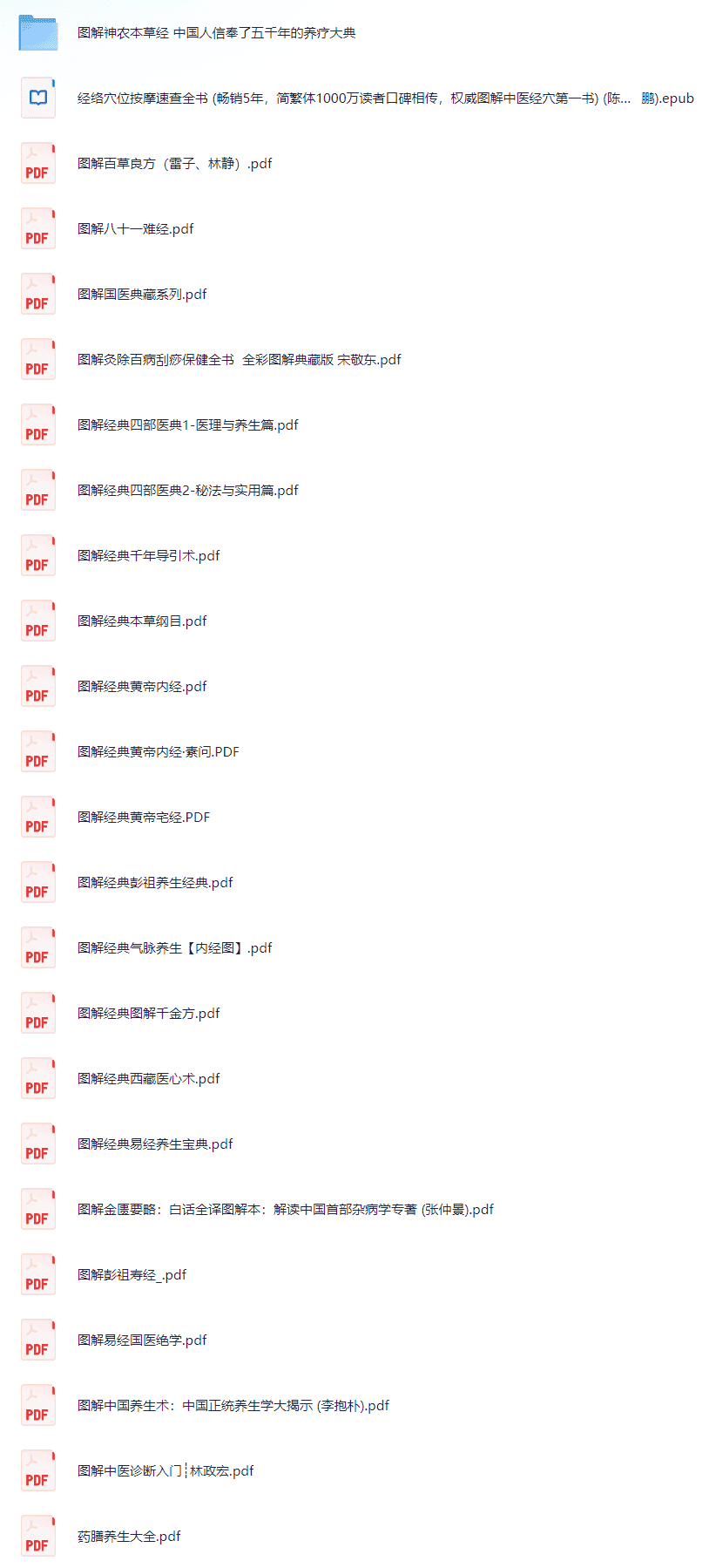Open 图解经典西藏医心术.pdf

click(148, 1079)
